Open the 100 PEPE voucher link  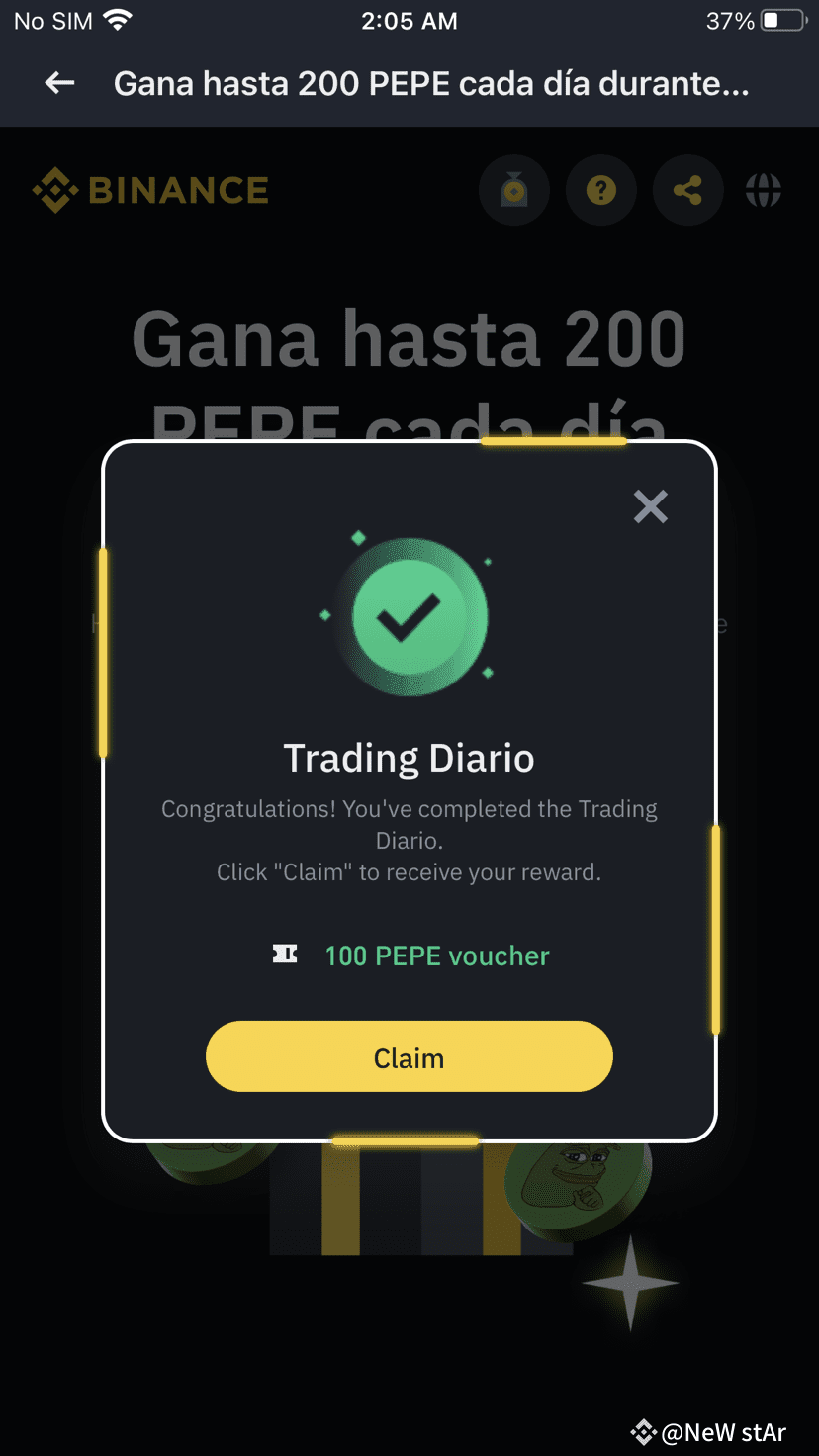tap(437, 955)
